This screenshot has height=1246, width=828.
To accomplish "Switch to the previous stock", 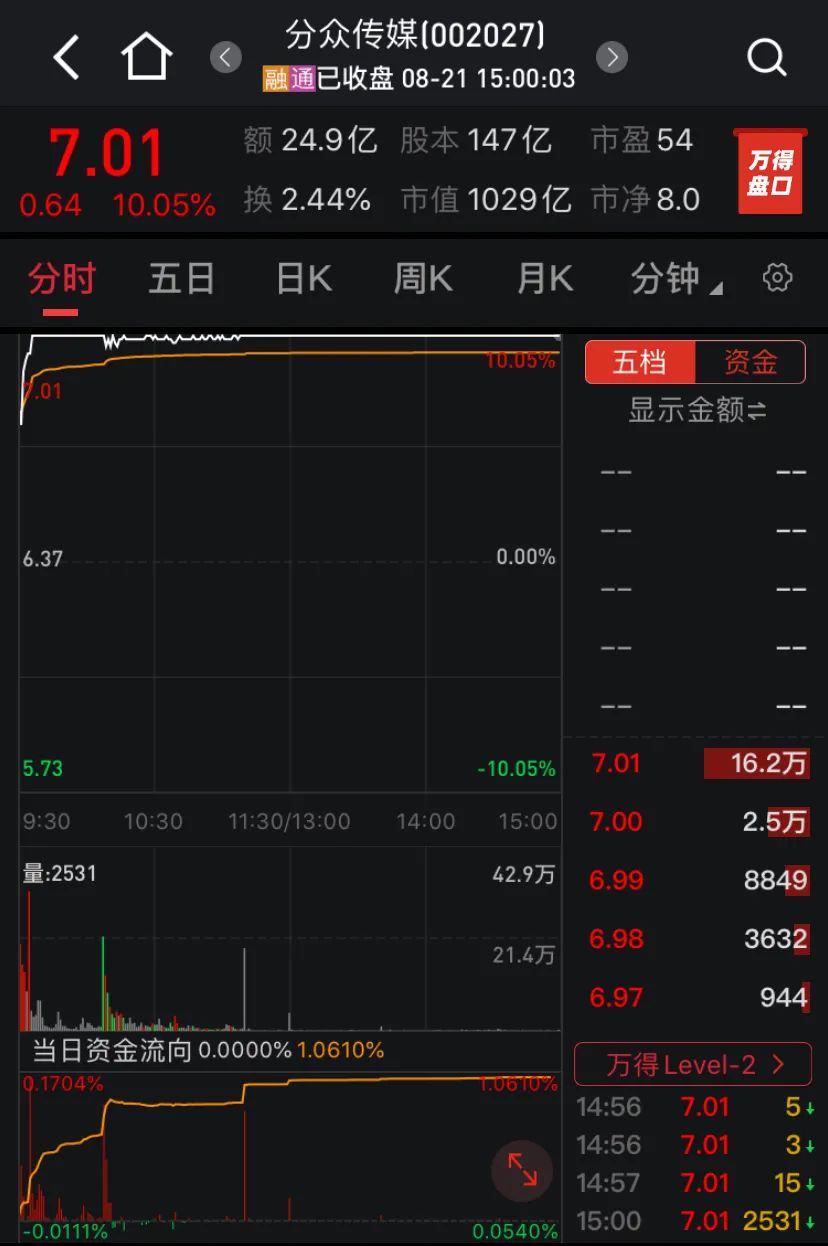I will coord(226,57).
